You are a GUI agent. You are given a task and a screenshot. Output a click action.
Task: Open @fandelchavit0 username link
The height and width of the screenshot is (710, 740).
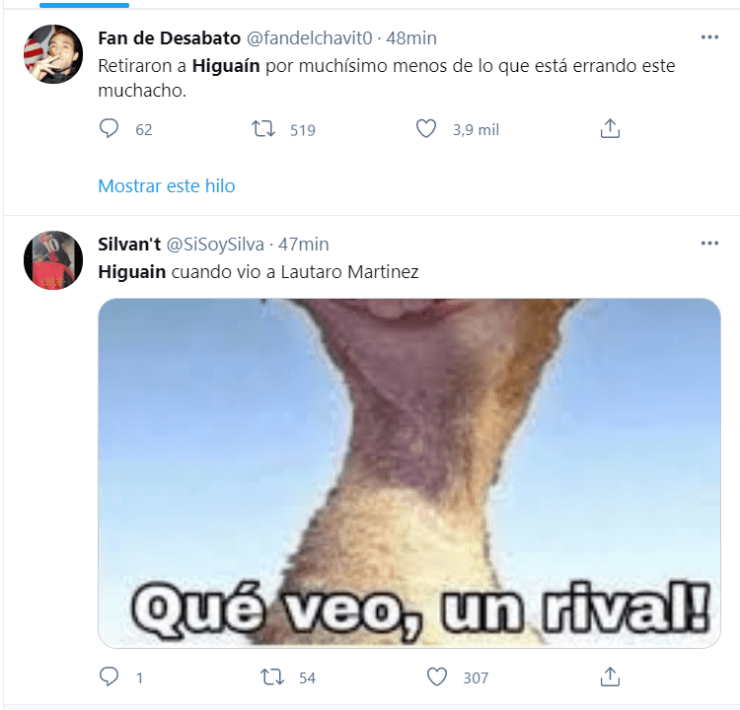coord(308,38)
